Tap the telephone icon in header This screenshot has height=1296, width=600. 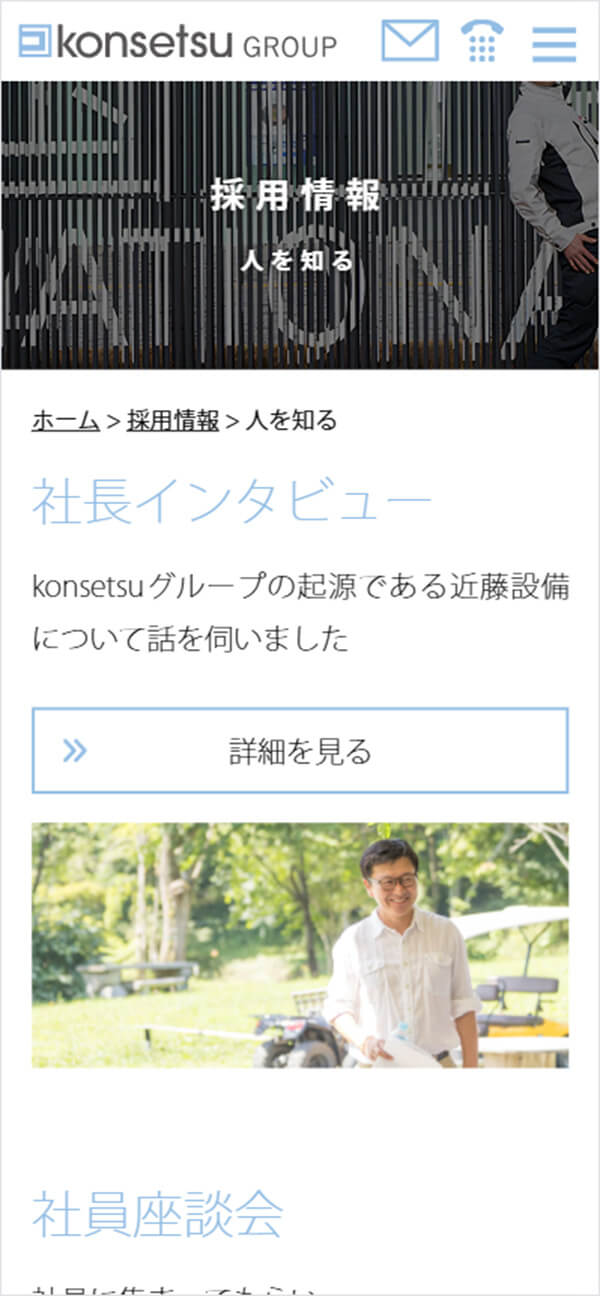[482, 42]
